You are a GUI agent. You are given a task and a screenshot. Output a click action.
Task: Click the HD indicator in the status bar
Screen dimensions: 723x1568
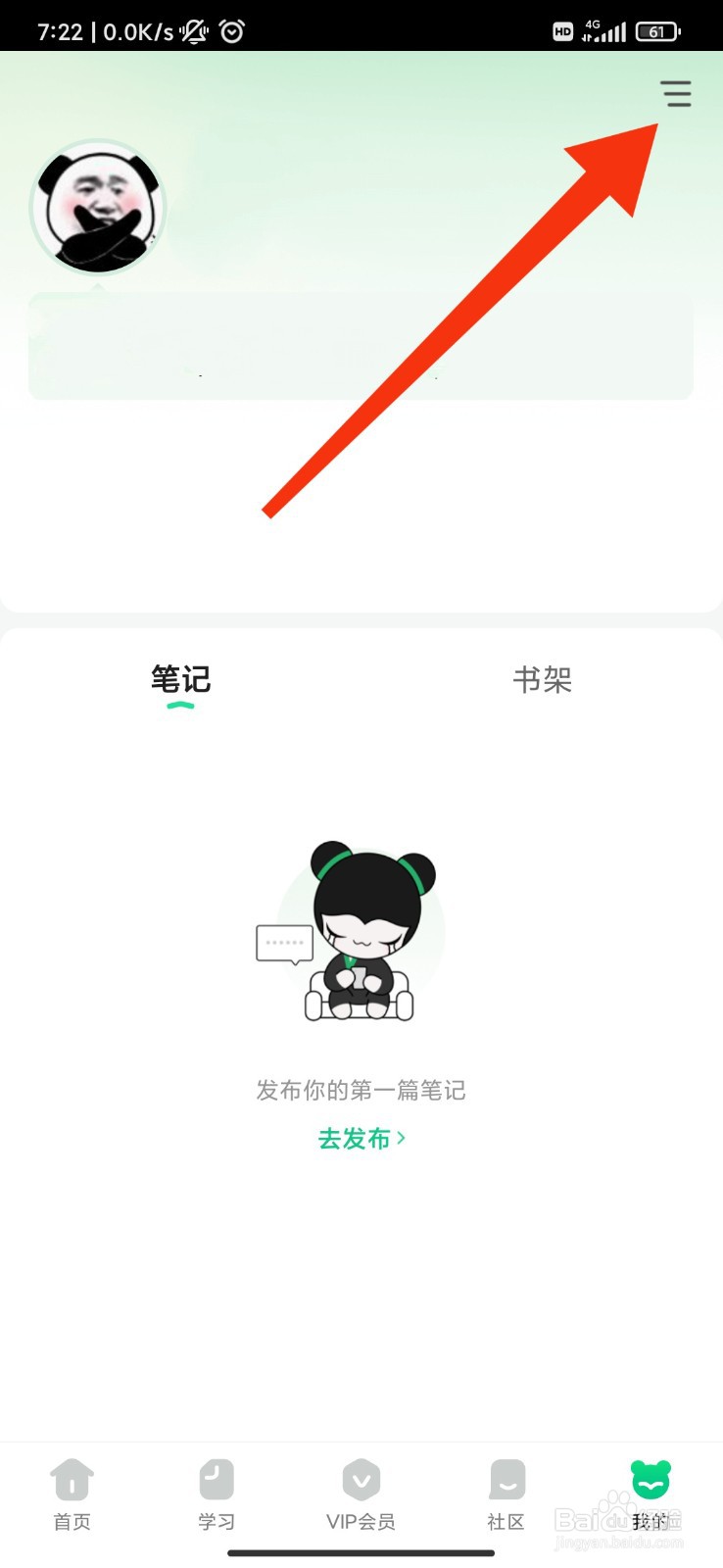(562, 30)
